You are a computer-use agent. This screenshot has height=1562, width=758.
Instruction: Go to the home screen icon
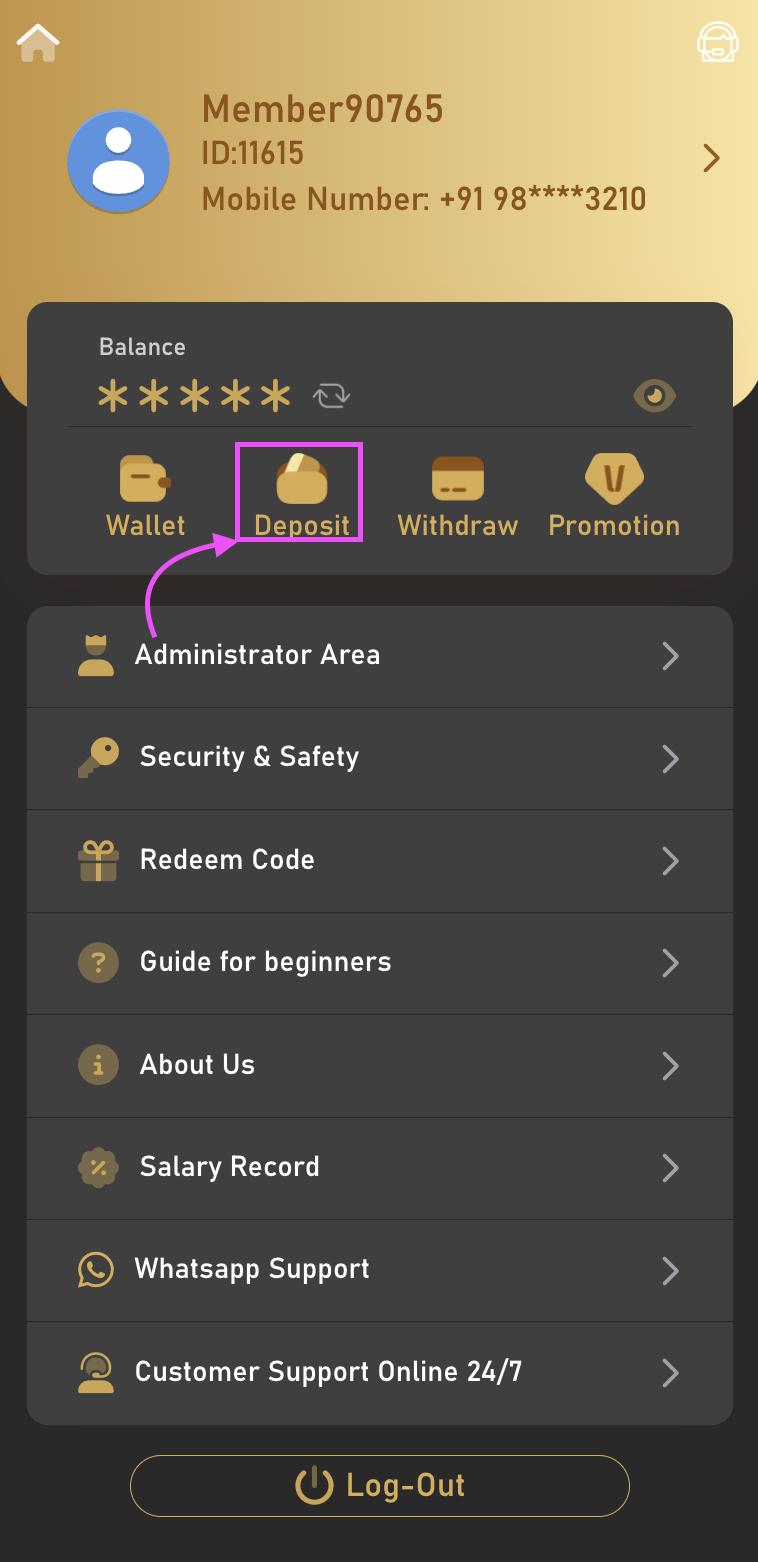[38, 42]
